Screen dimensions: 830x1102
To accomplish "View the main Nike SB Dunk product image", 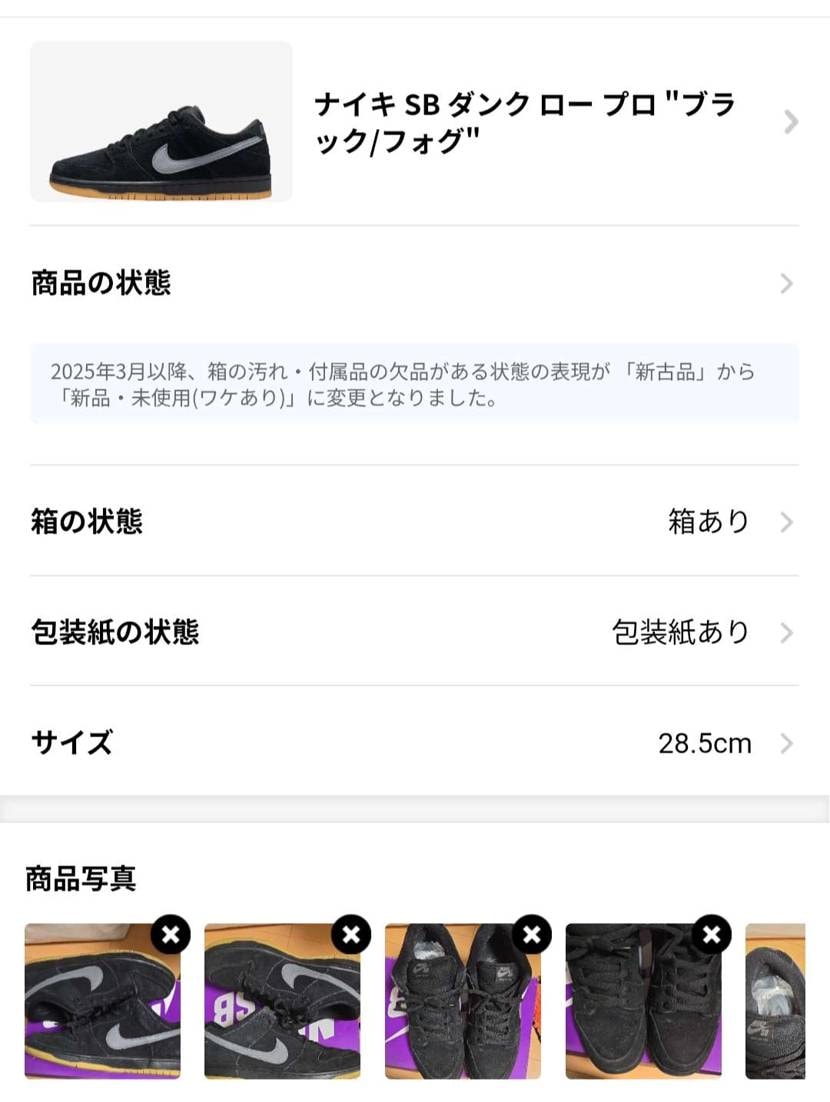I will click(160, 122).
